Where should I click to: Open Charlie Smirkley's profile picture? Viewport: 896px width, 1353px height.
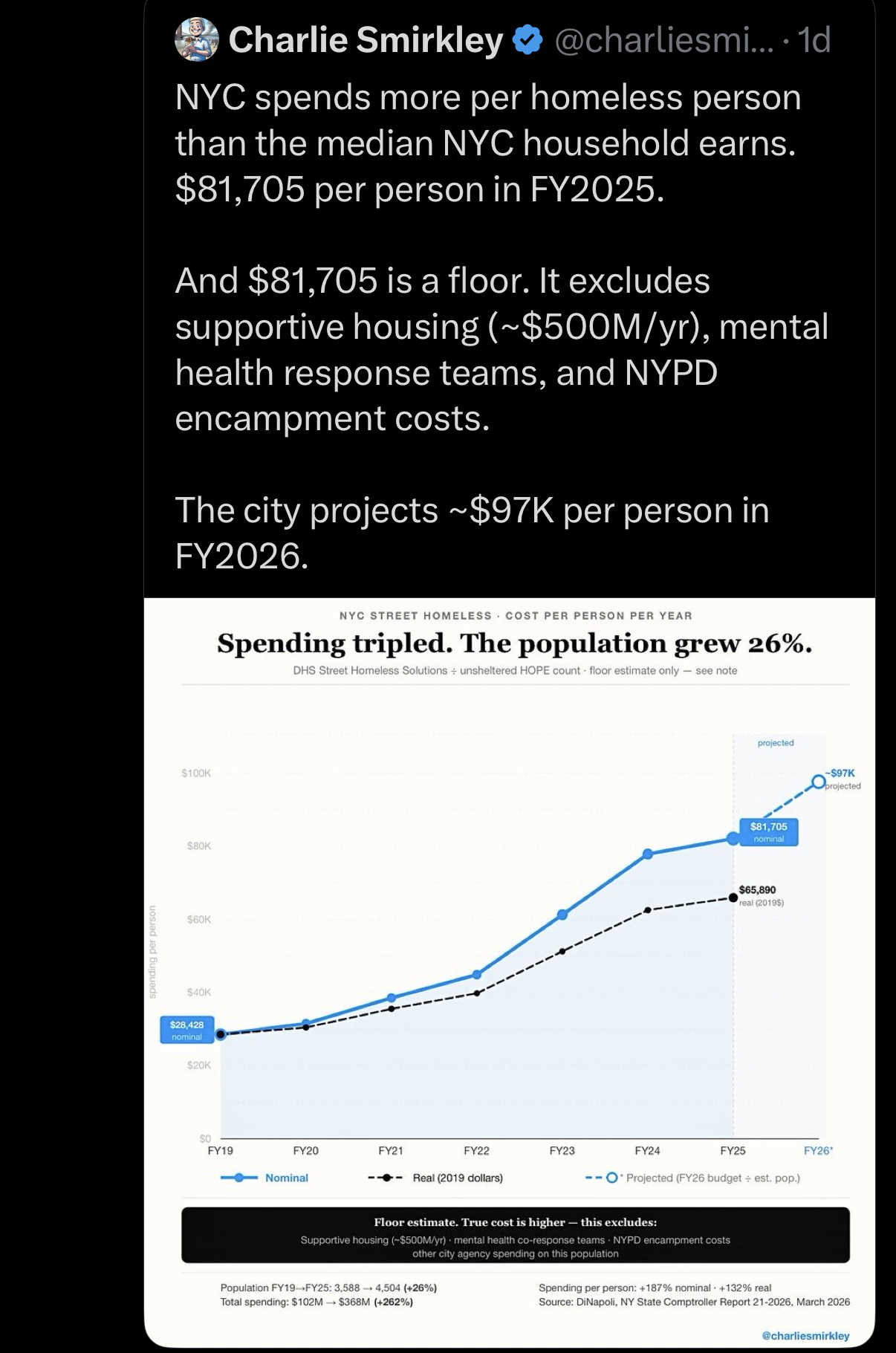pos(197,39)
